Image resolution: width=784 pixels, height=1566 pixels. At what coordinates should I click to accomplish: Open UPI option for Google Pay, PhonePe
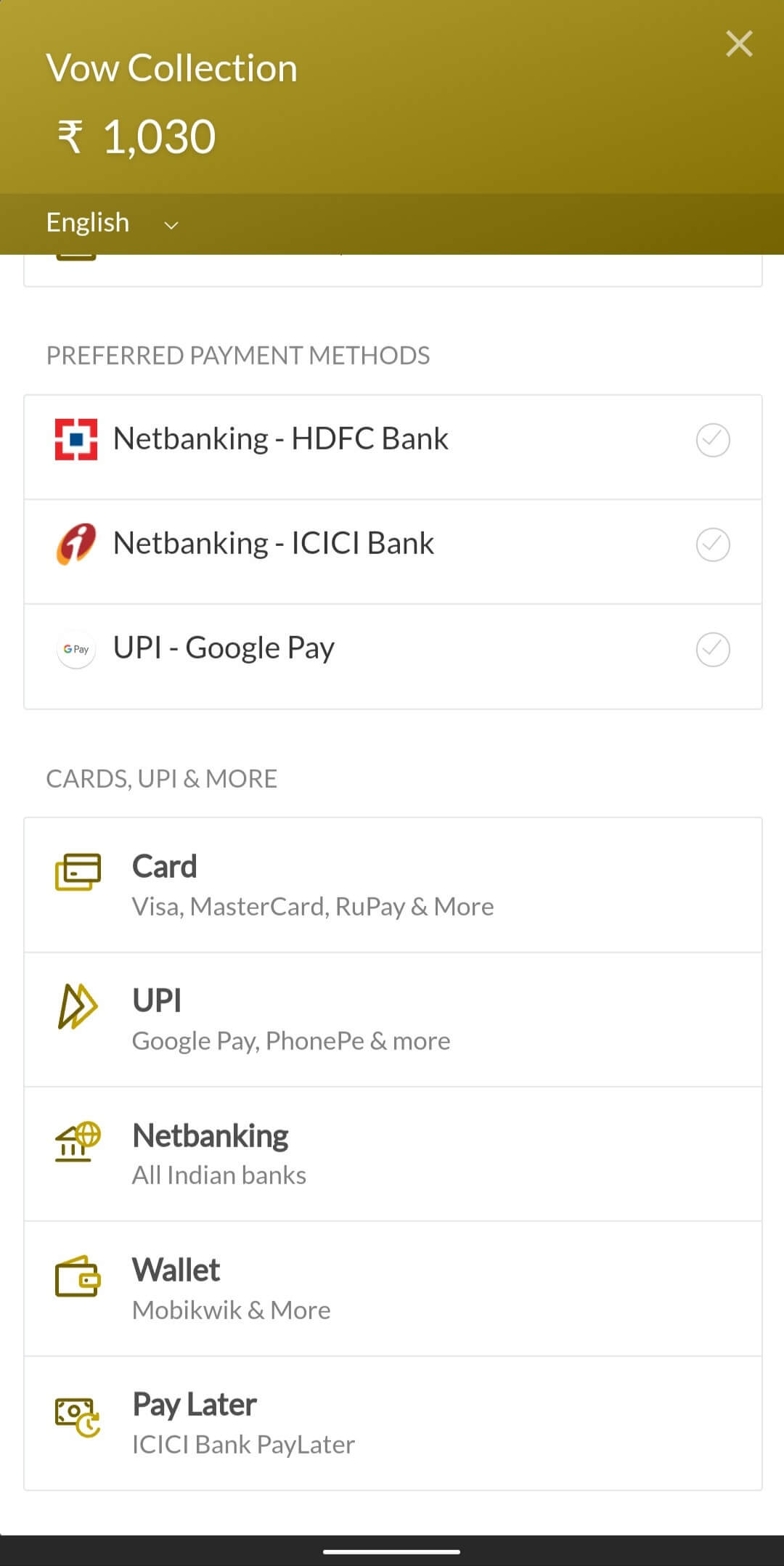tap(392, 1019)
